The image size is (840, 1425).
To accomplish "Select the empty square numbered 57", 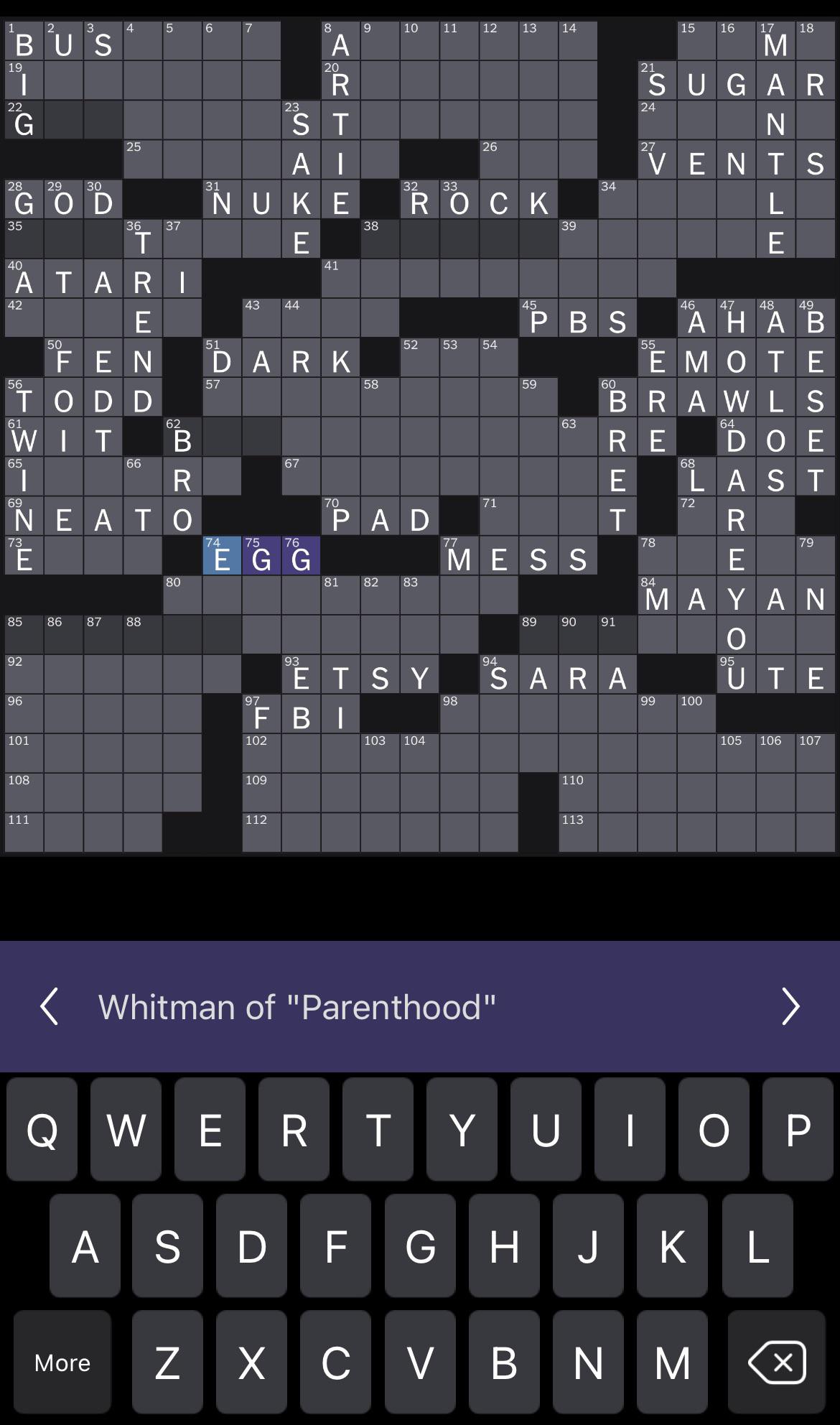I will tap(222, 397).
